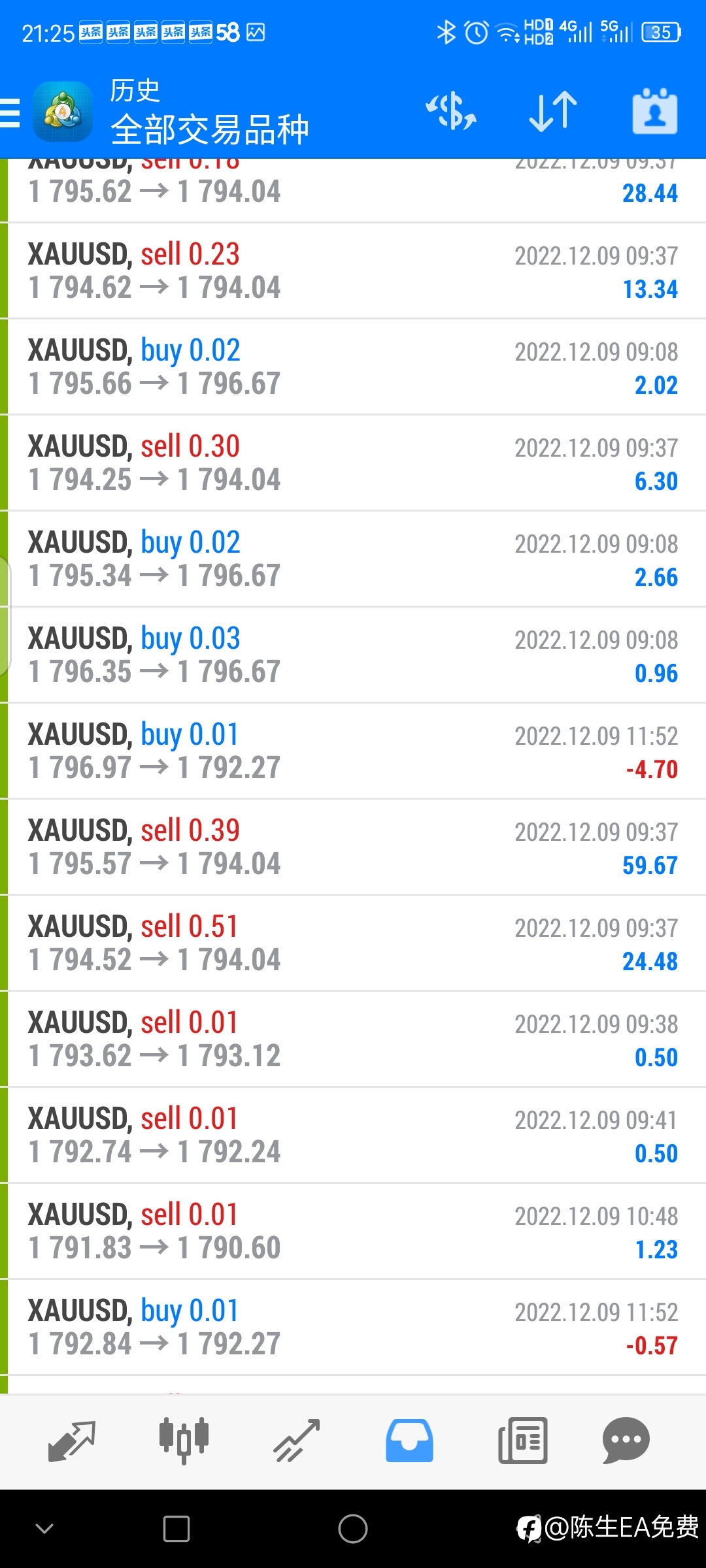
Task: Open the sort order arrows
Action: [553, 111]
